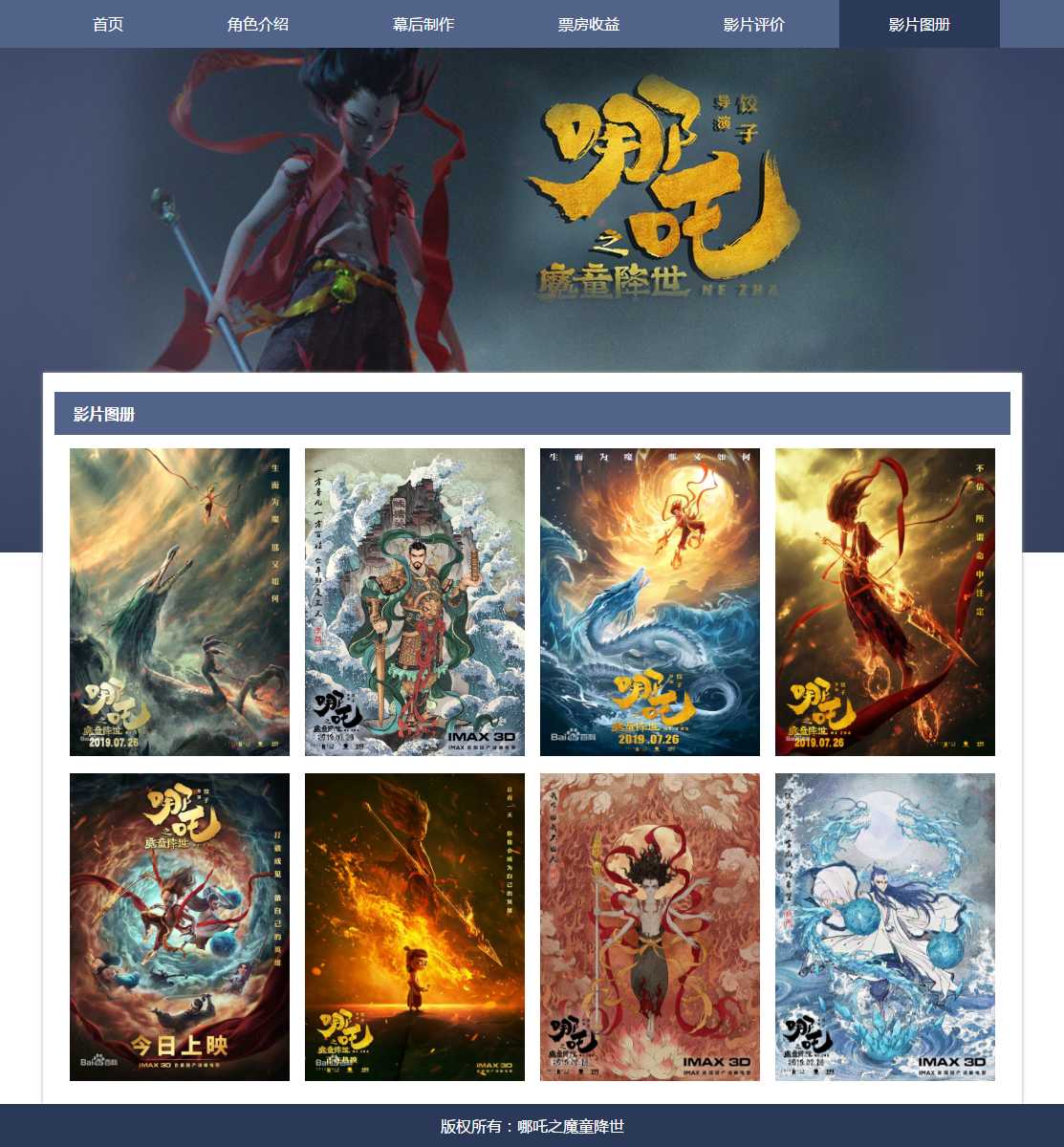The width and height of the screenshot is (1064, 1147).
Task: View the young Nezha flame silhouette poster
Action: [x=415, y=927]
